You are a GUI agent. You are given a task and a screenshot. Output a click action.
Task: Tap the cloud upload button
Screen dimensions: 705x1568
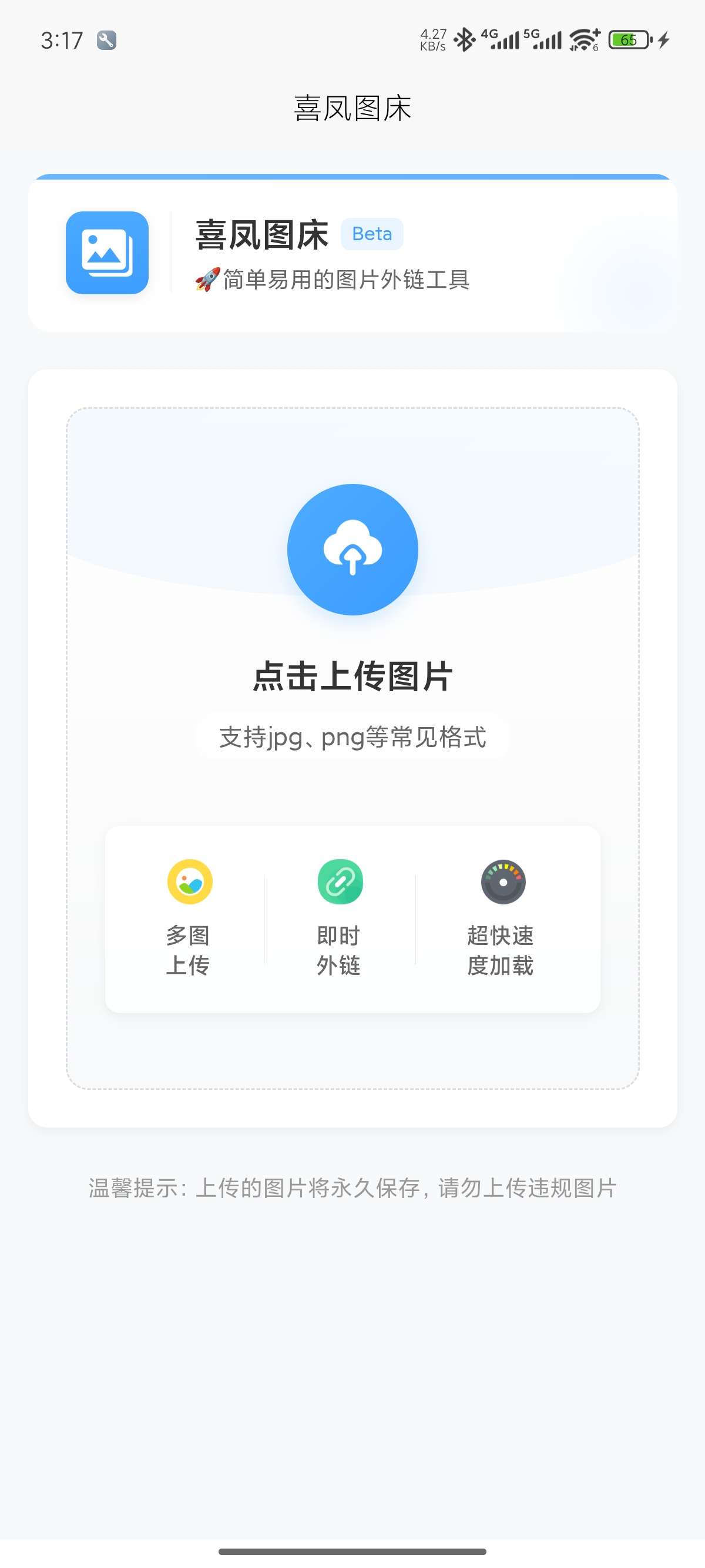tap(352, 549)
